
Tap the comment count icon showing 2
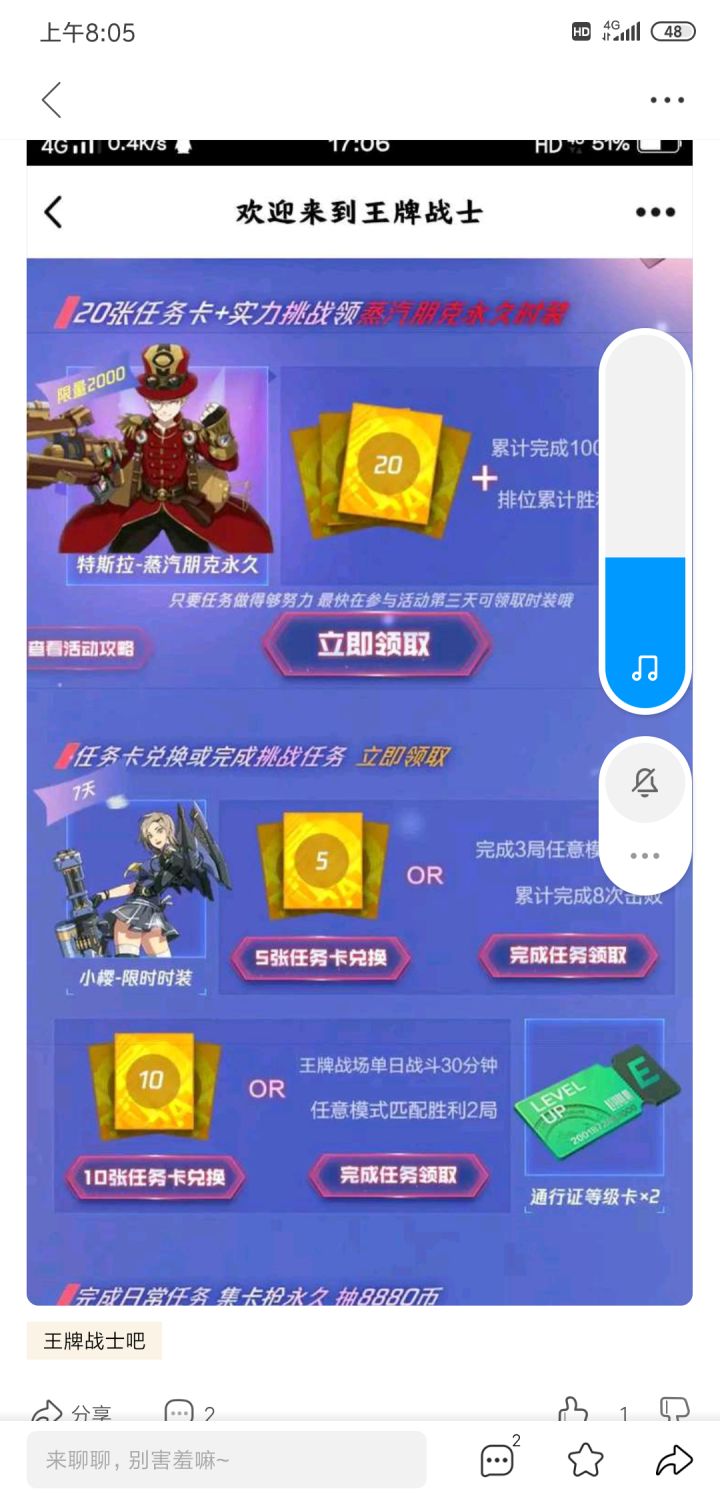click(180, 1411)
